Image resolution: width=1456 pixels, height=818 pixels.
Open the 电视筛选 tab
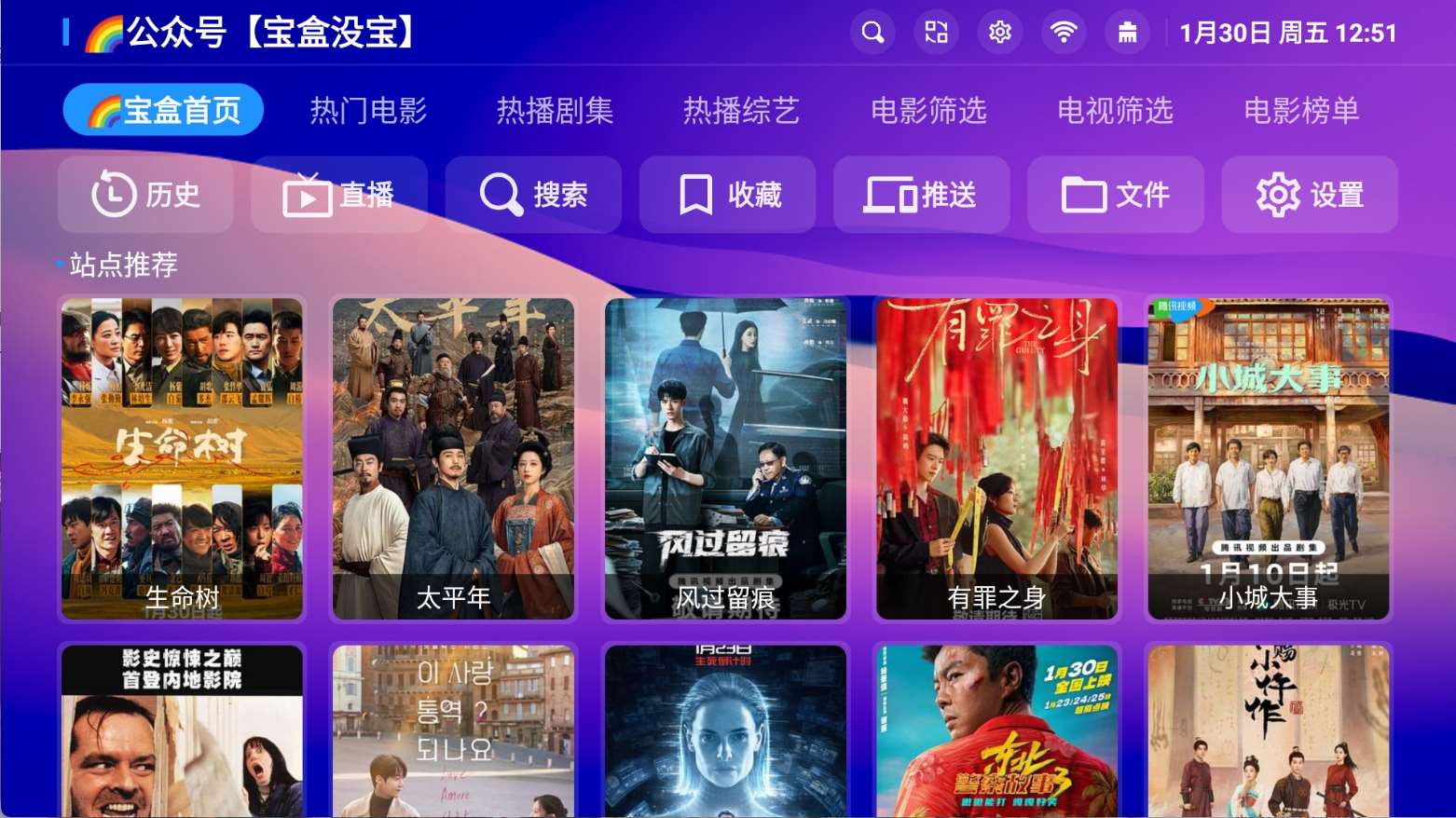point(1115,111)
